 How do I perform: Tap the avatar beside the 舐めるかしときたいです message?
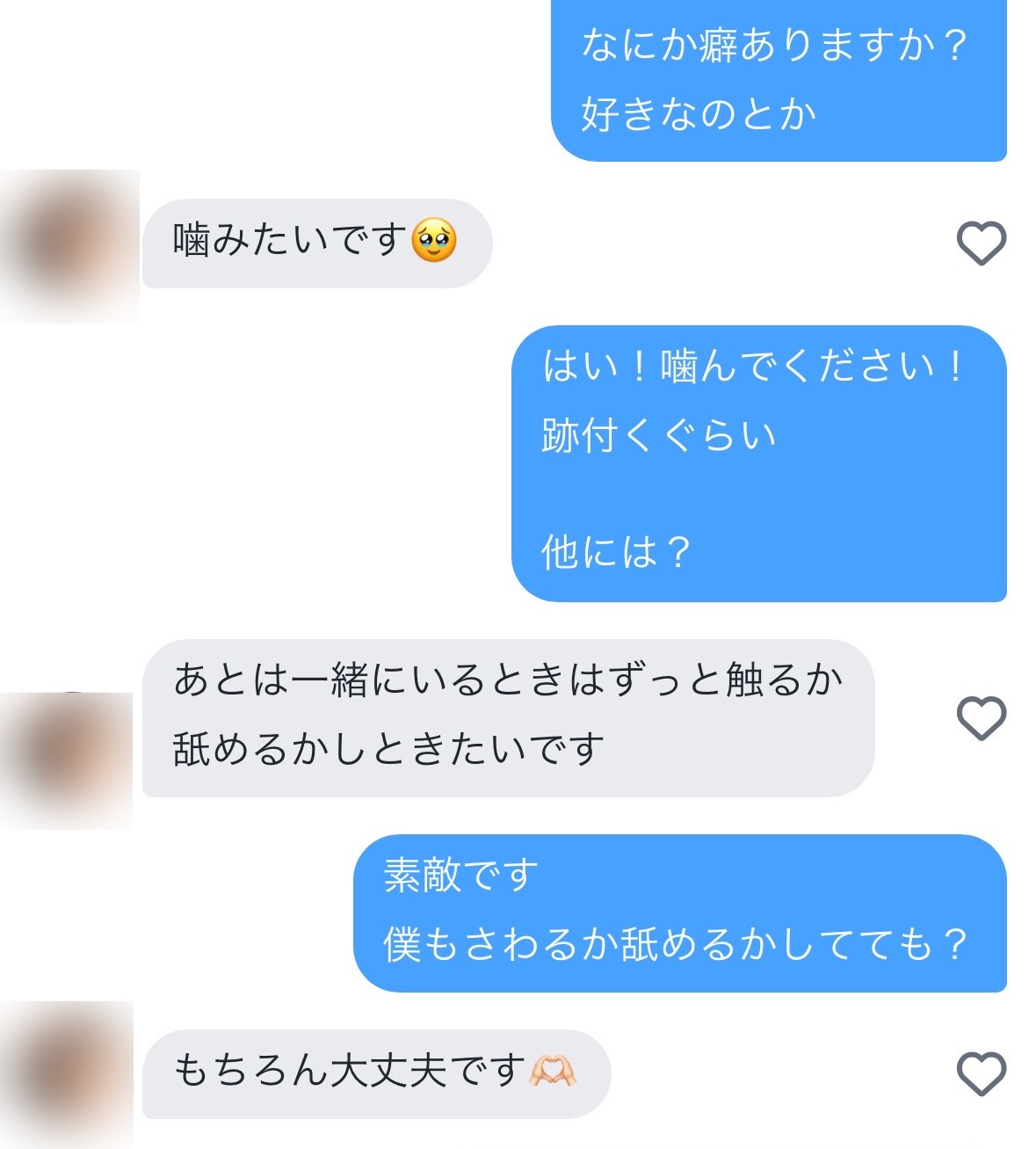click(x=66, y=760)
